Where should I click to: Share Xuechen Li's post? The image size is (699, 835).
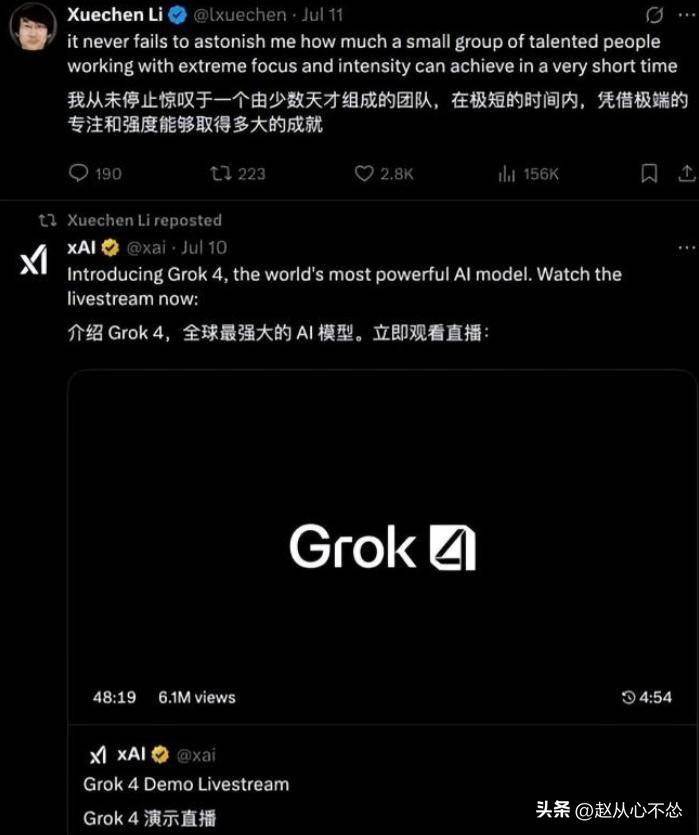click(688, 173)
